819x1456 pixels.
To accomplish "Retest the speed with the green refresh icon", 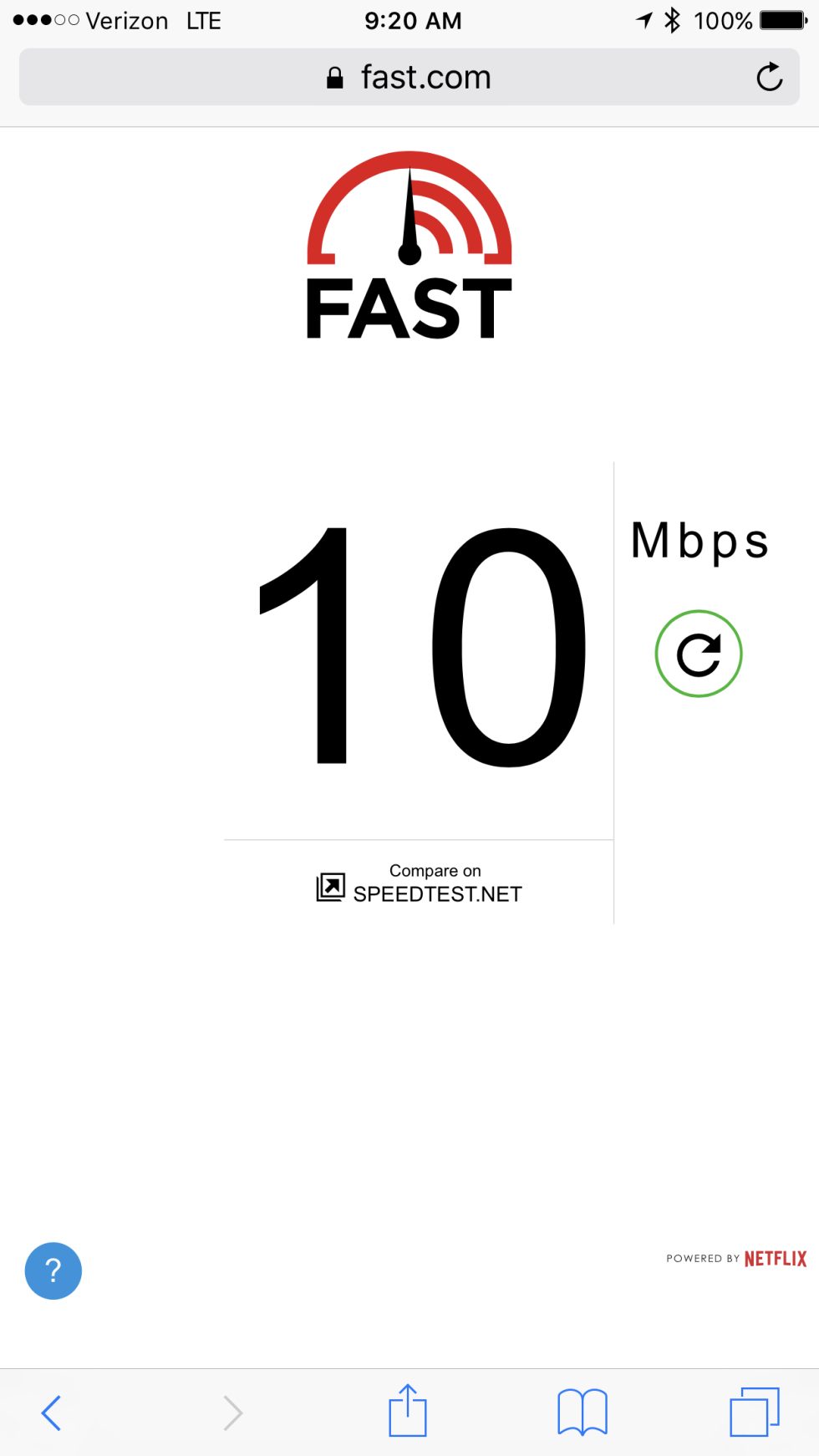I will point(699,654).
